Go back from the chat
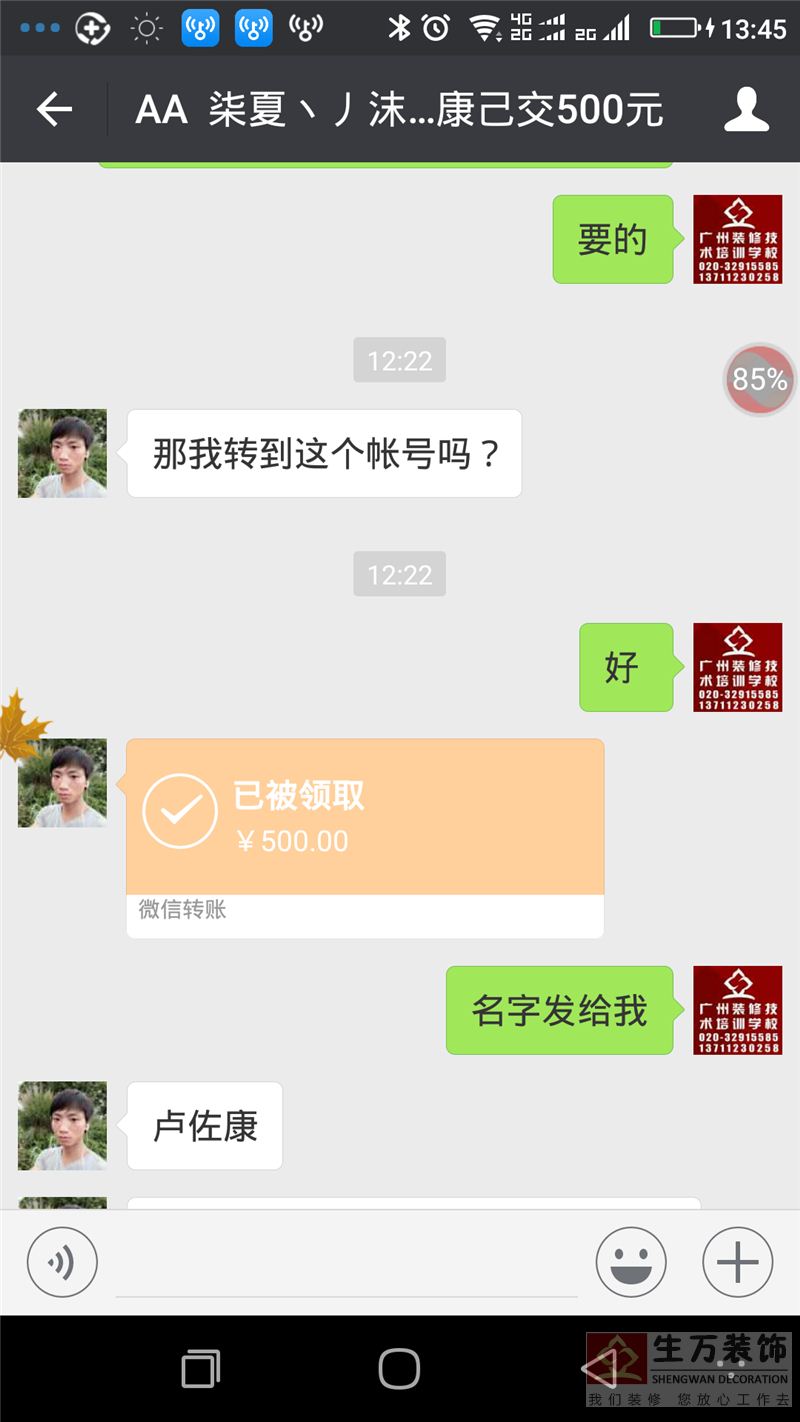Viewport: 800px width, 1422px height. (54, 109)
